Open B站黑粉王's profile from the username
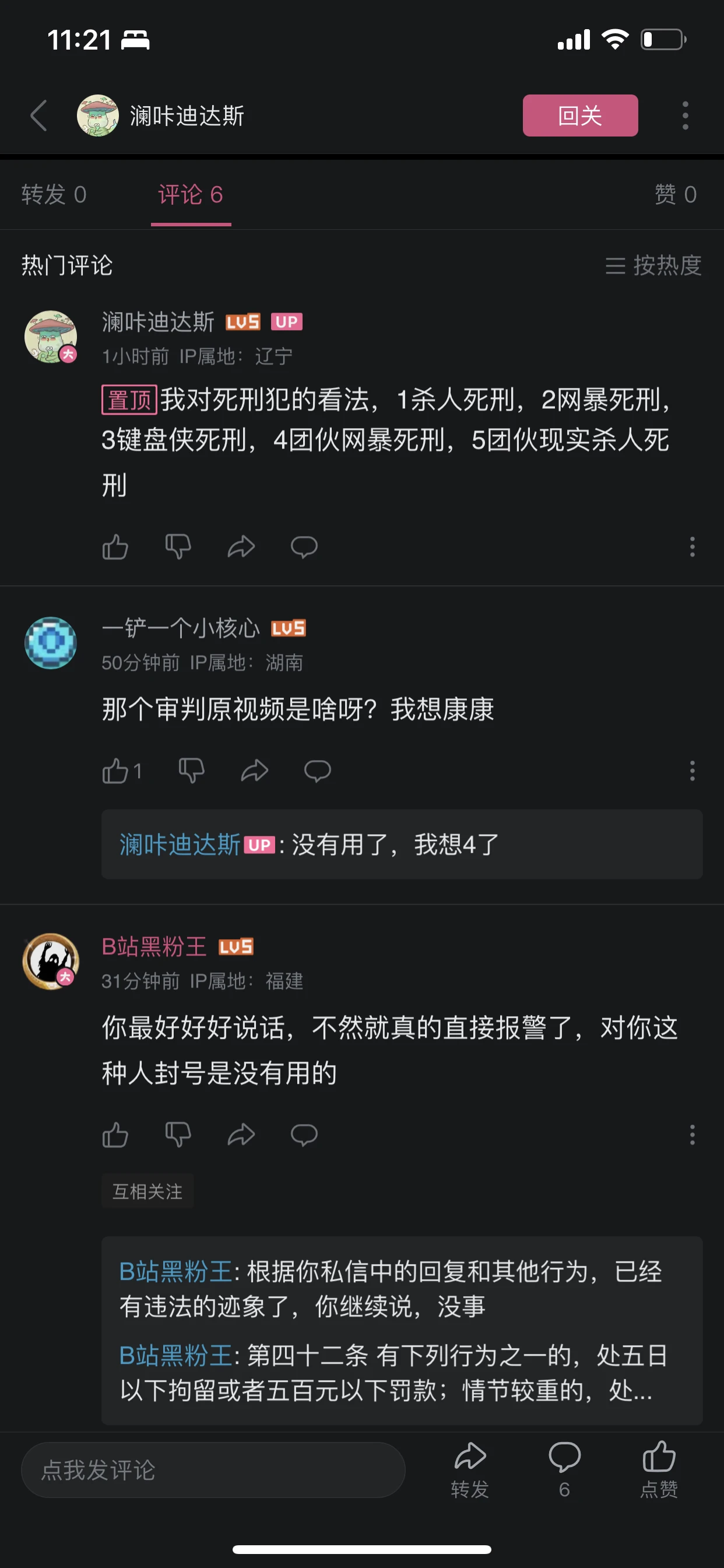The image size is (724, 1568). tap(154, 947)
